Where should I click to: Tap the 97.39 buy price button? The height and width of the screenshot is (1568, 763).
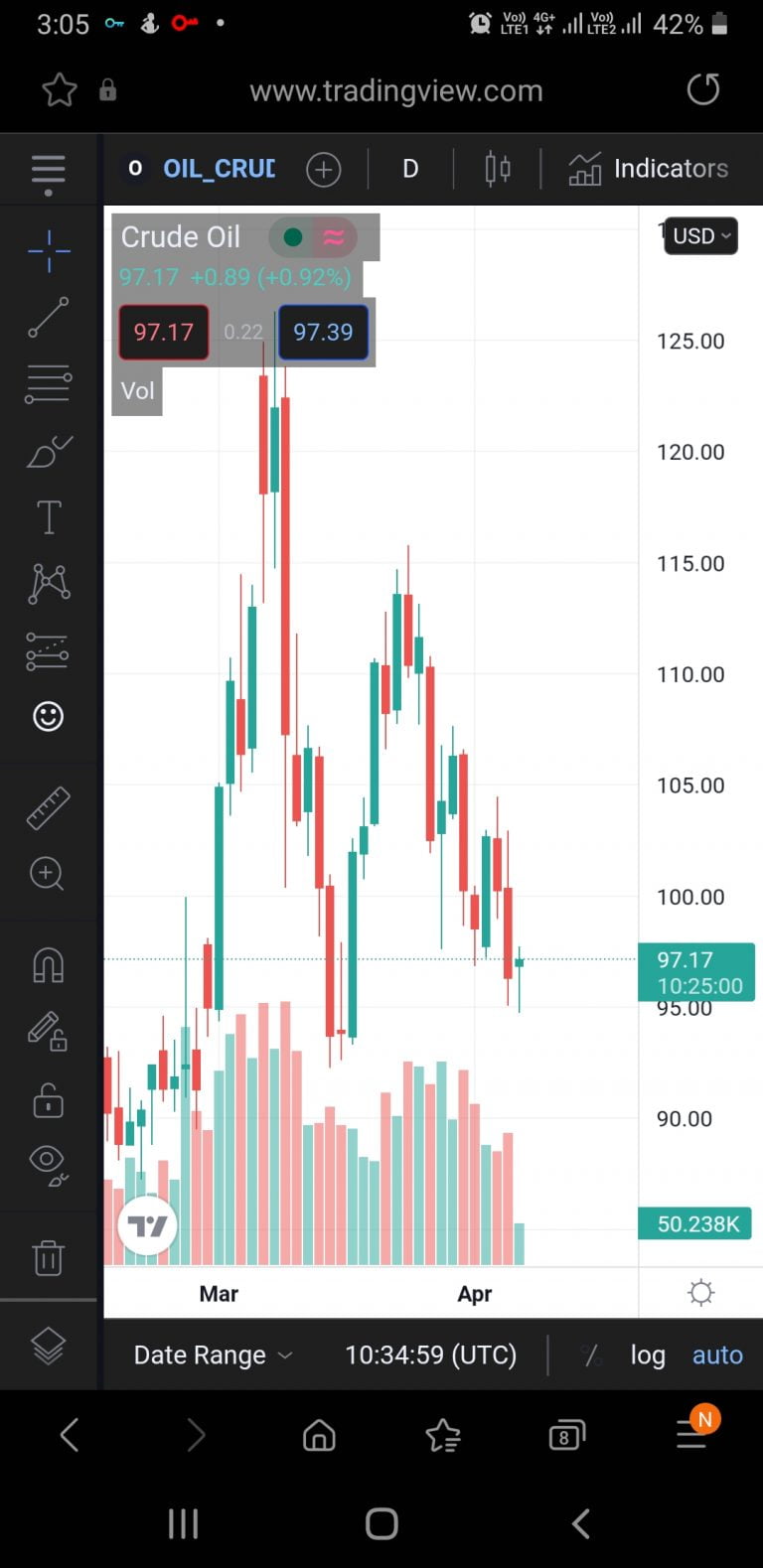click(323, 332)
